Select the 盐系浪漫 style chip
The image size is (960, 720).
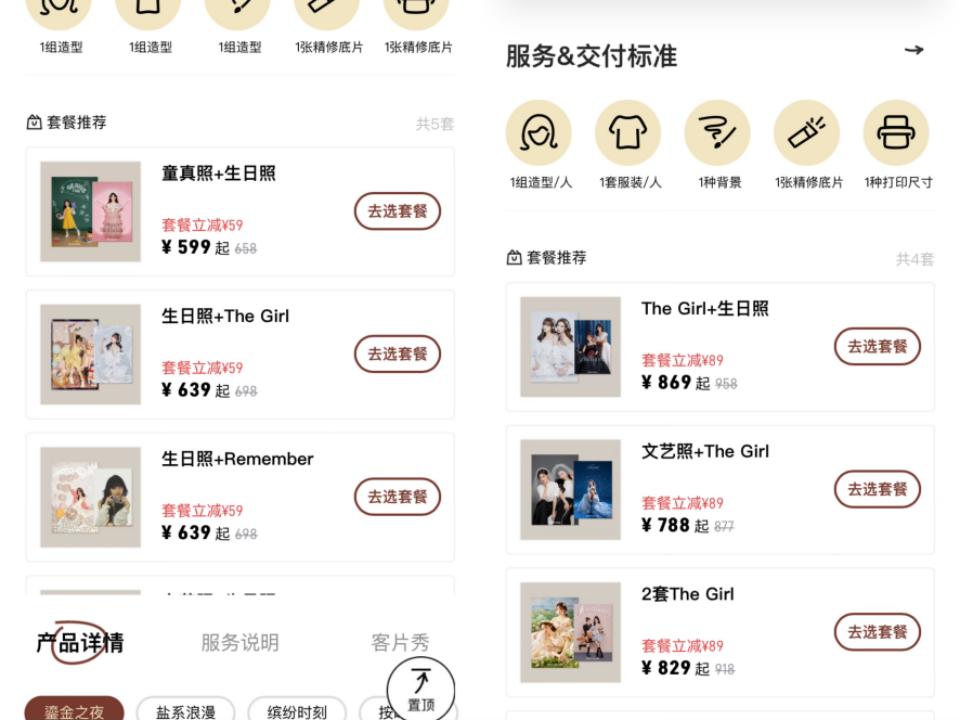[x=185, y=710]
